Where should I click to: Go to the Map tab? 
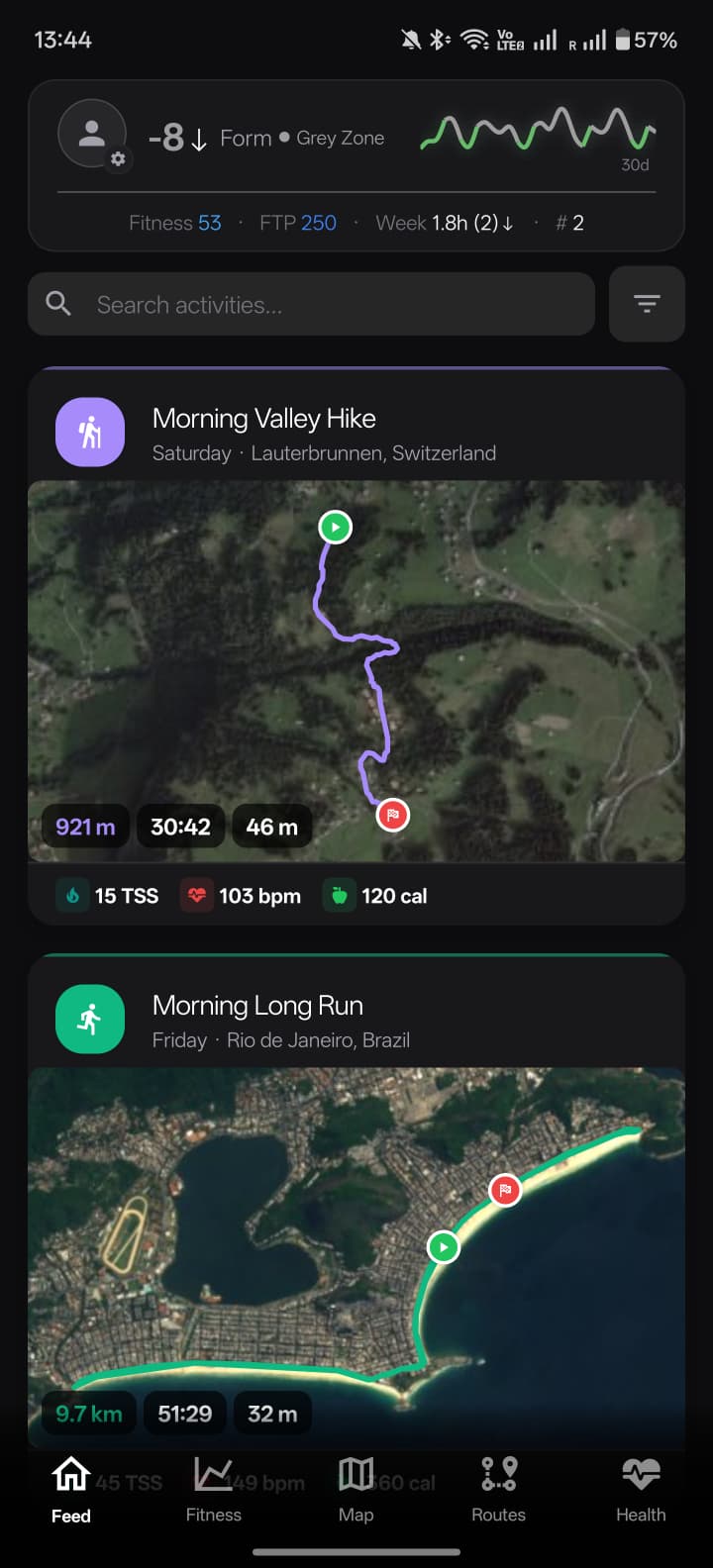[x=356, y=1488]
